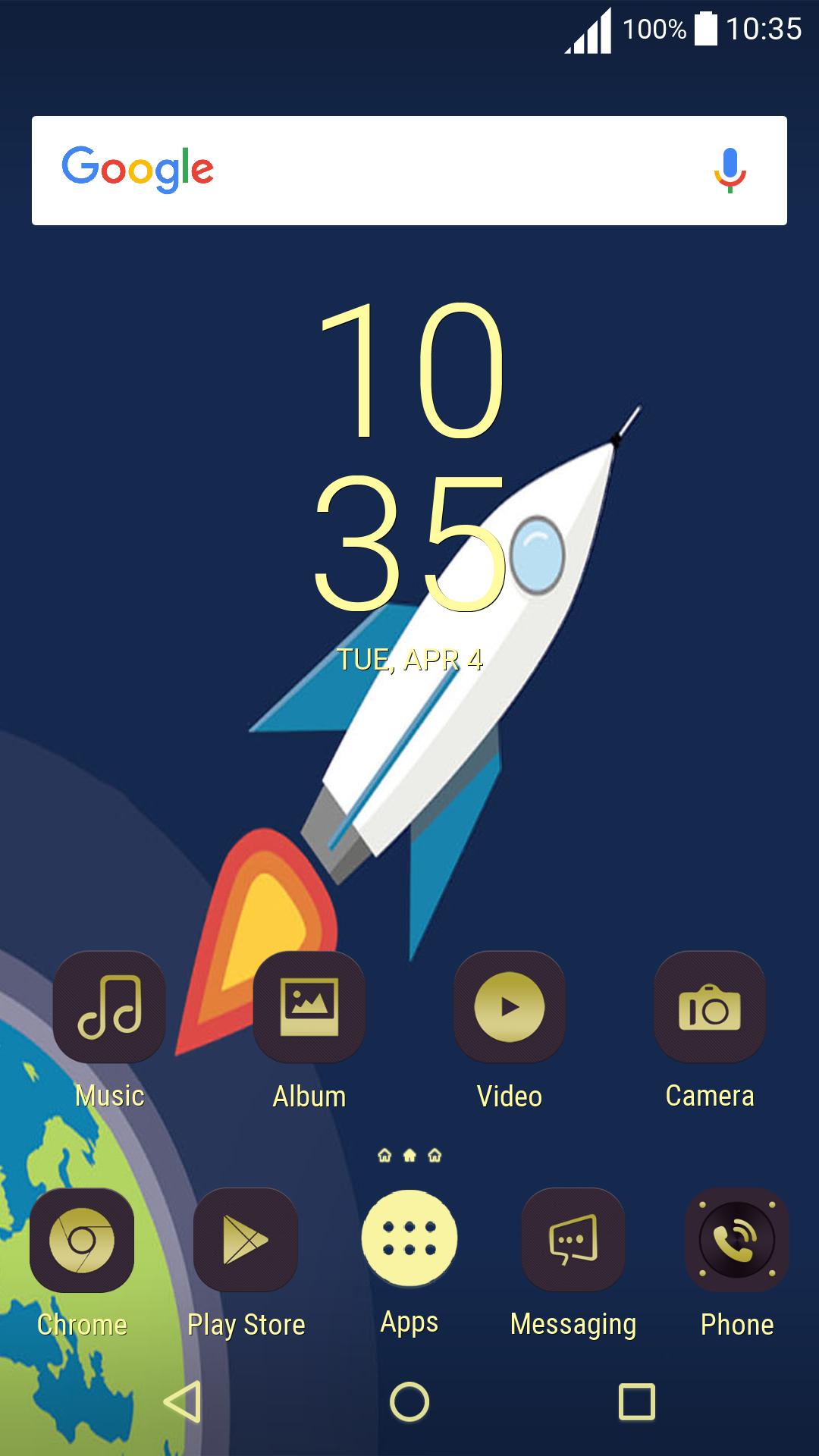819x1456 pixels.
Task: Launch the Album gallery
Action: [309, 1007]
